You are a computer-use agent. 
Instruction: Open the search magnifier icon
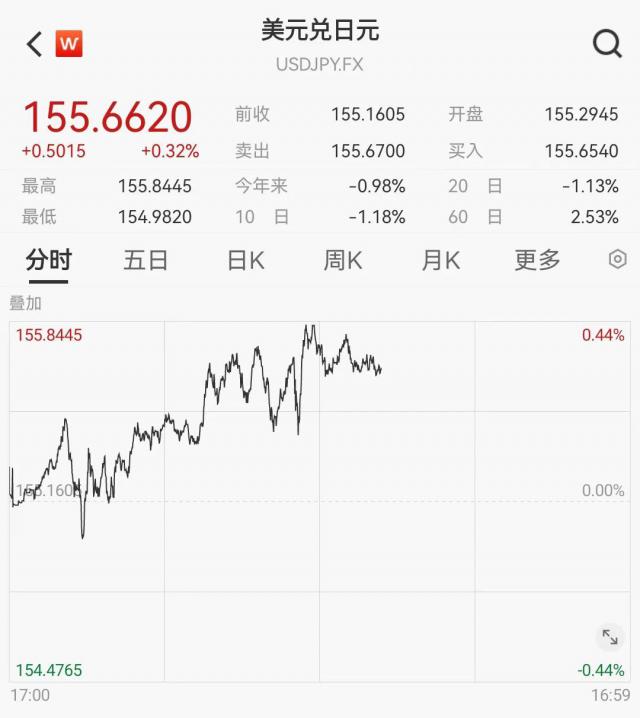point(607,43)
